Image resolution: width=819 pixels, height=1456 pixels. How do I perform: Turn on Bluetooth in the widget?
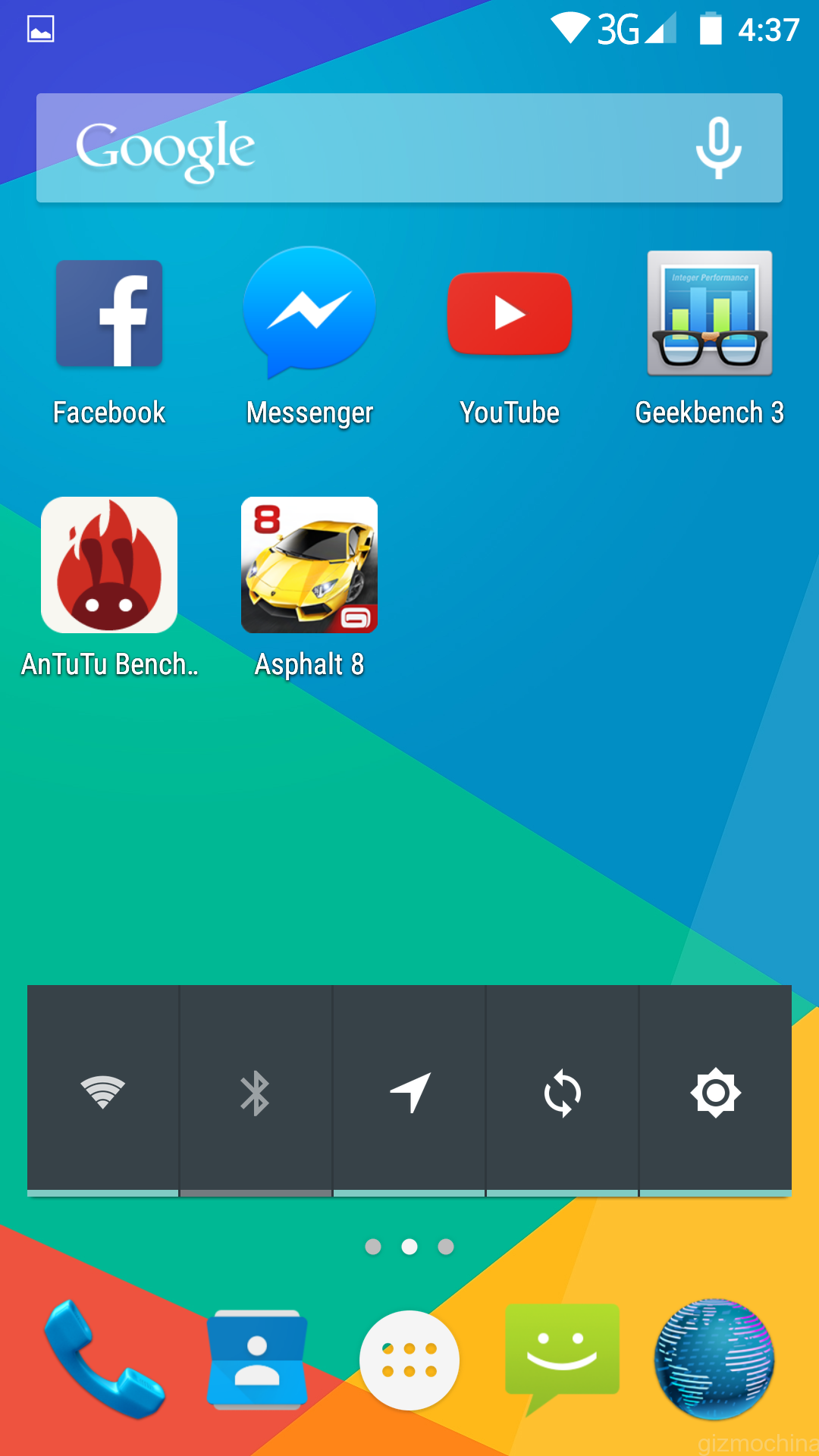click(256, 1092)
